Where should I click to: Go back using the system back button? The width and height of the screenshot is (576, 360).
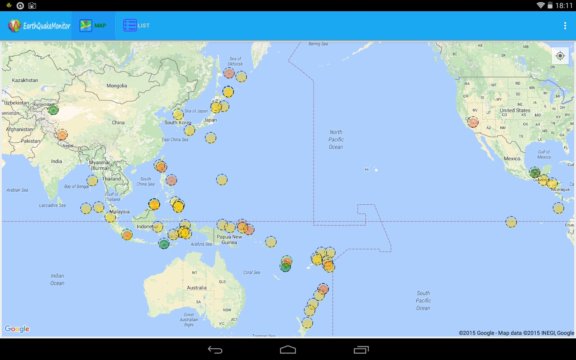[215, 349]
